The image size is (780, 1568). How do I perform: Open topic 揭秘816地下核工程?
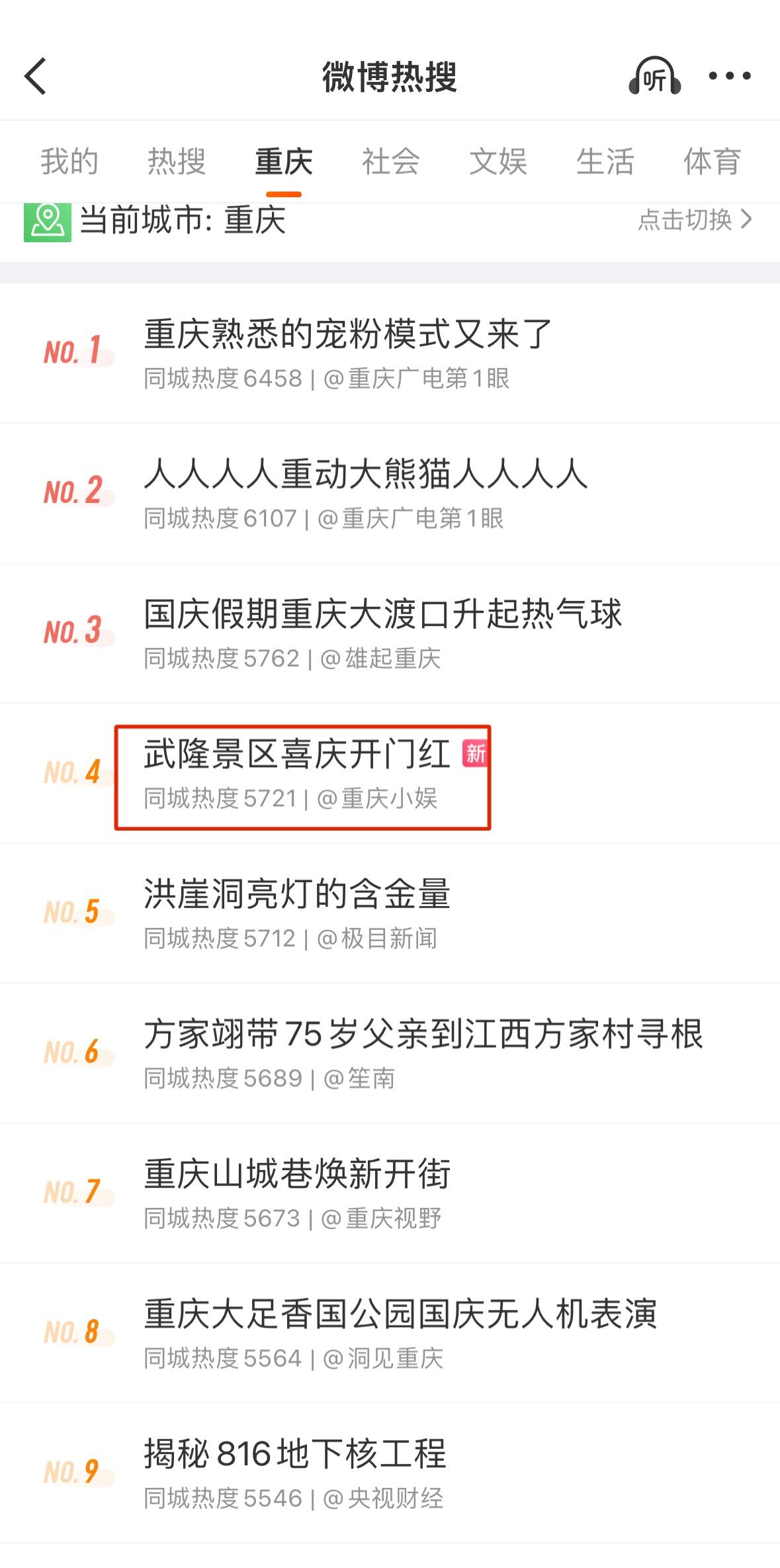(x=295, y=1454)
